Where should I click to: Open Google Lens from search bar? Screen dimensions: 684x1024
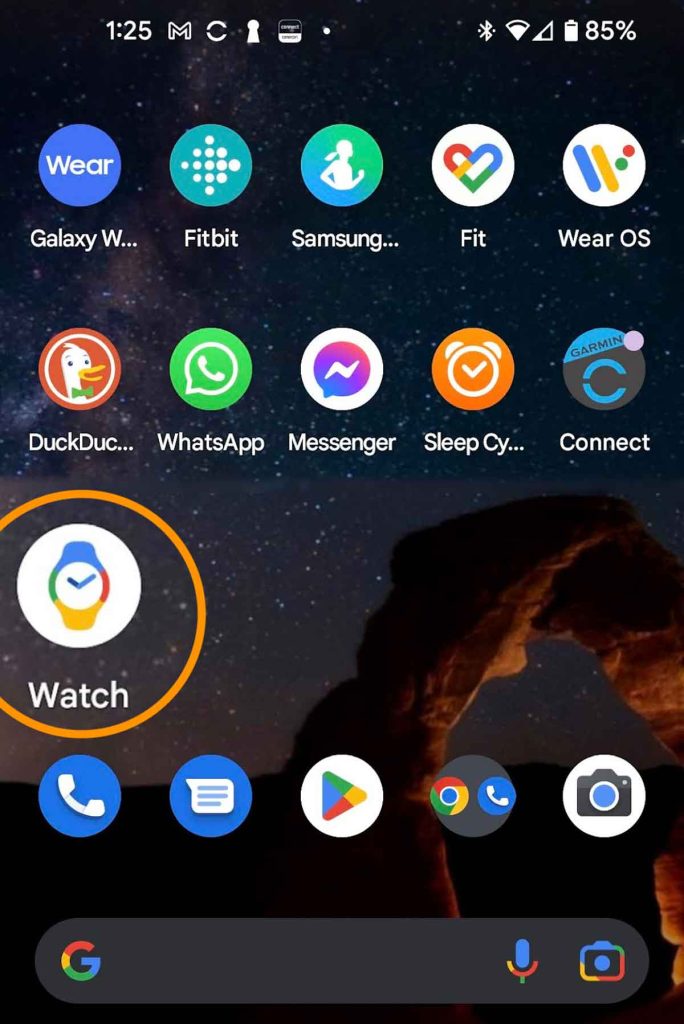602,962
